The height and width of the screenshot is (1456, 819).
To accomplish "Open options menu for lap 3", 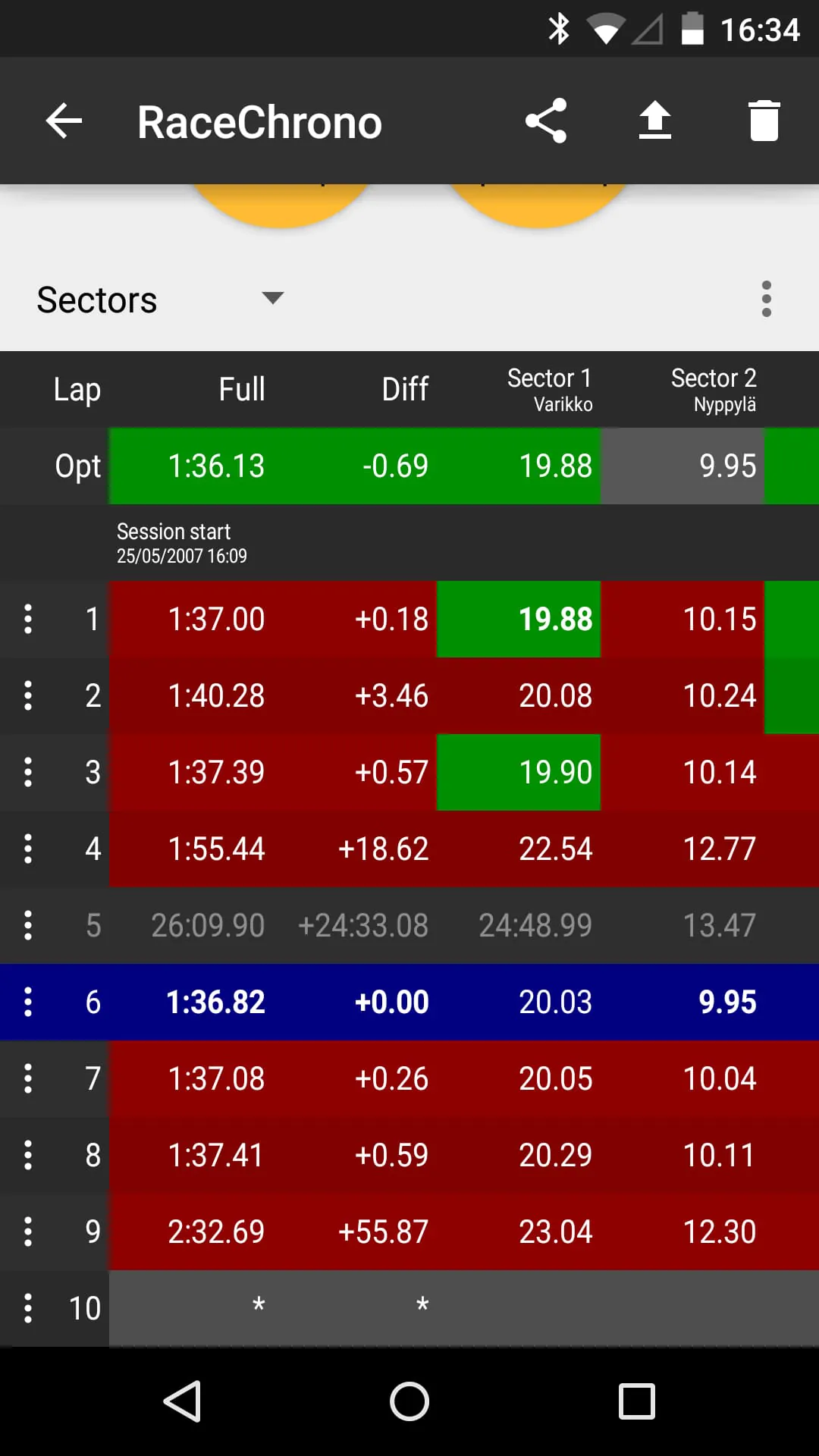I will tap(28, 772).
